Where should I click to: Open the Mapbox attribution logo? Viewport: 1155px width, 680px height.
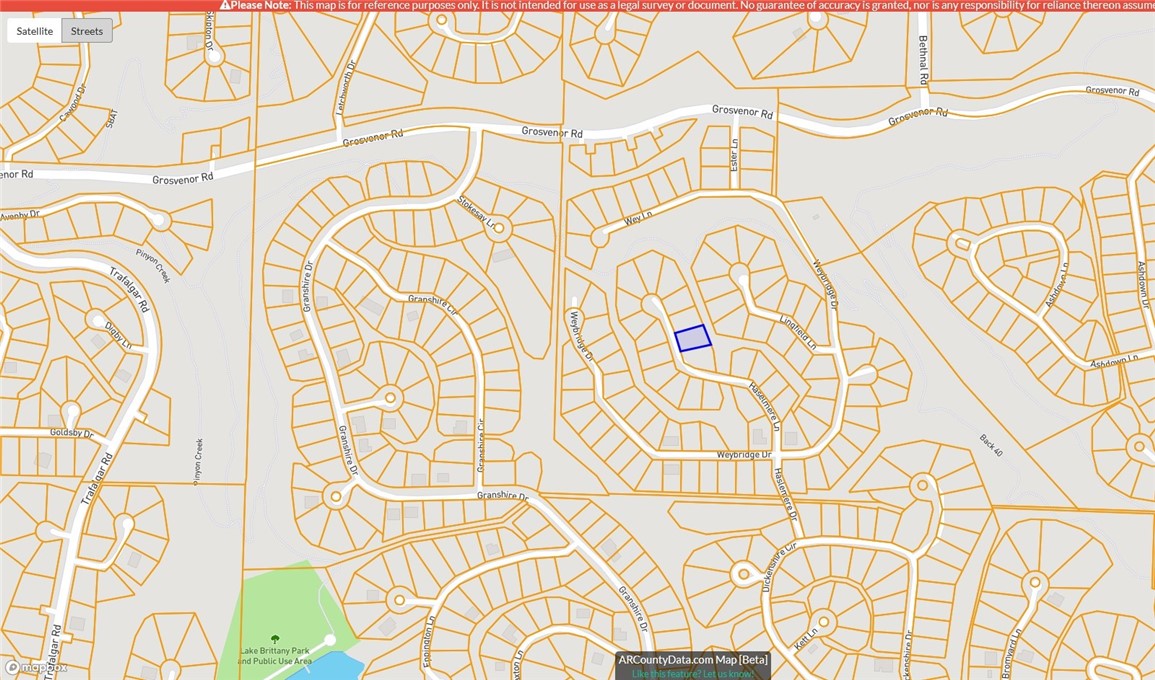pos(36,668)
